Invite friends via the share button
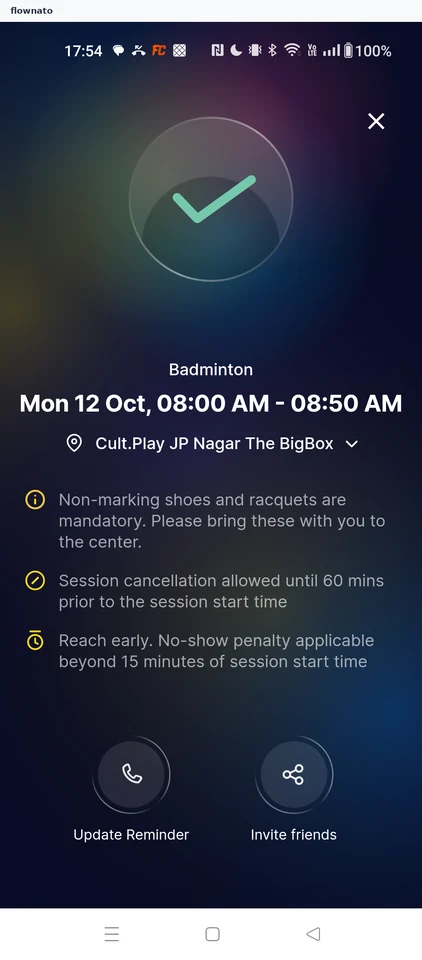Viewport: 422px width, 960px height. click(293, 774)
